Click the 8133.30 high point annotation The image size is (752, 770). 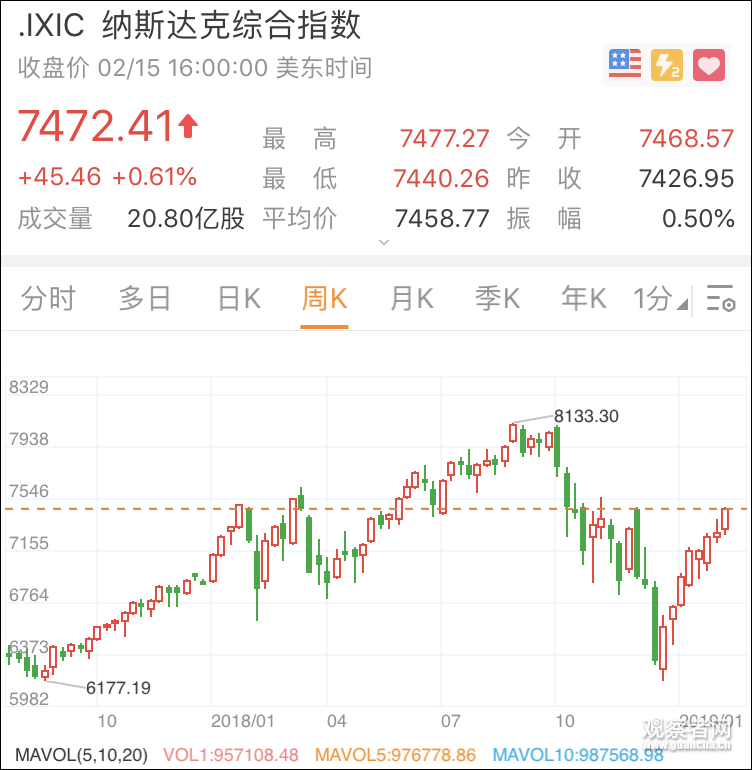coord(584,416)
